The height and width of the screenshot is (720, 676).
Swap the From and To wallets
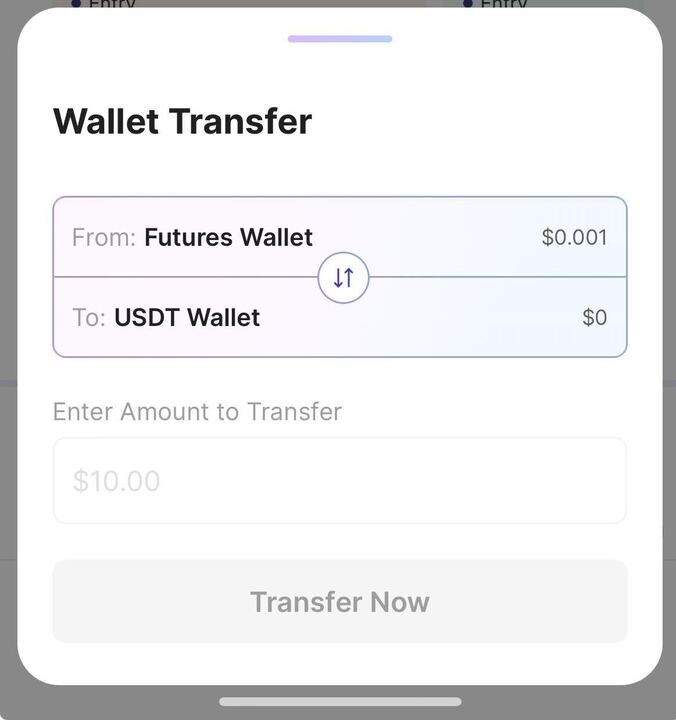(343, 278)
